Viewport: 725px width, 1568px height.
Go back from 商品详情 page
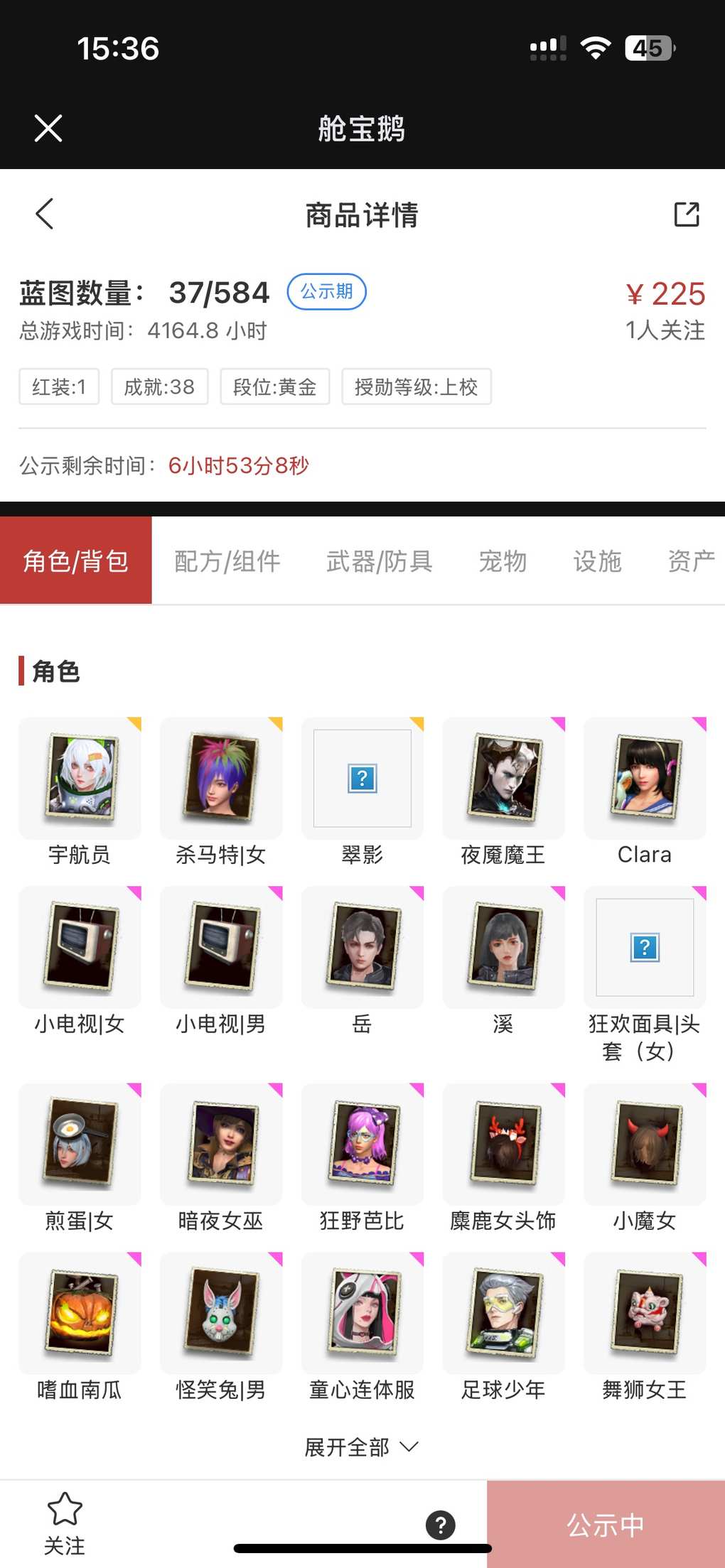pyautogui.click(x=45, y=214)
